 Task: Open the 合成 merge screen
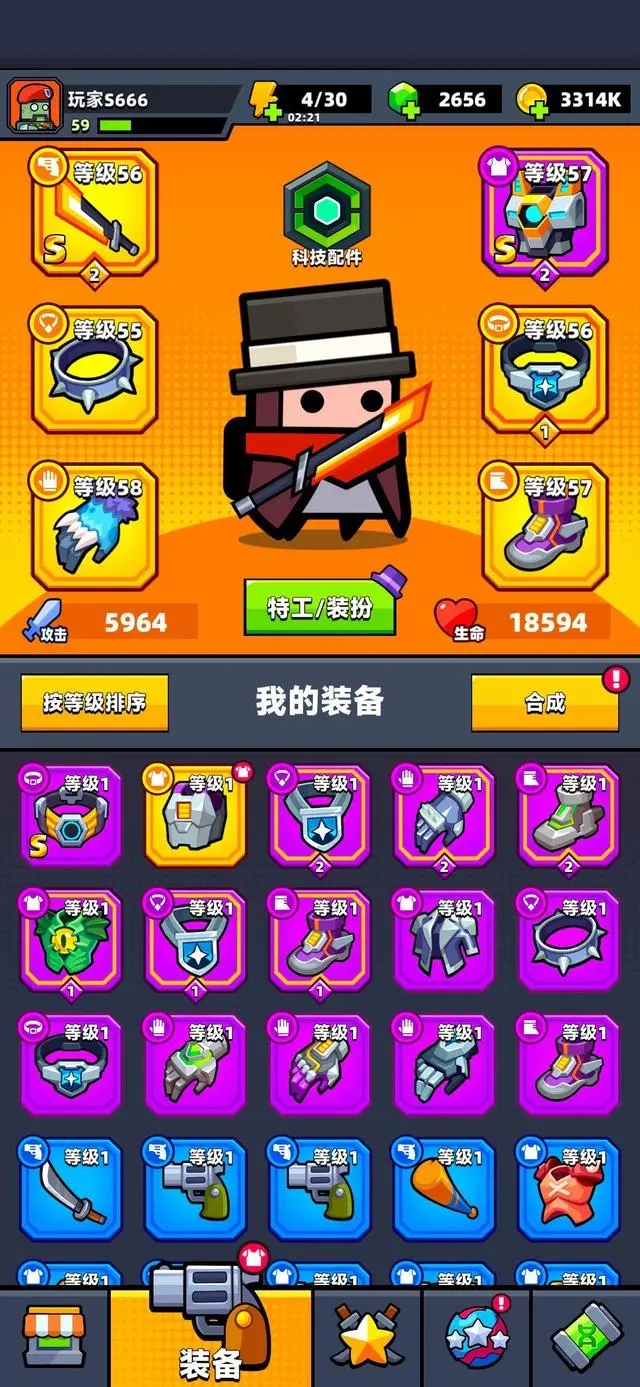(x=545, y=702)
